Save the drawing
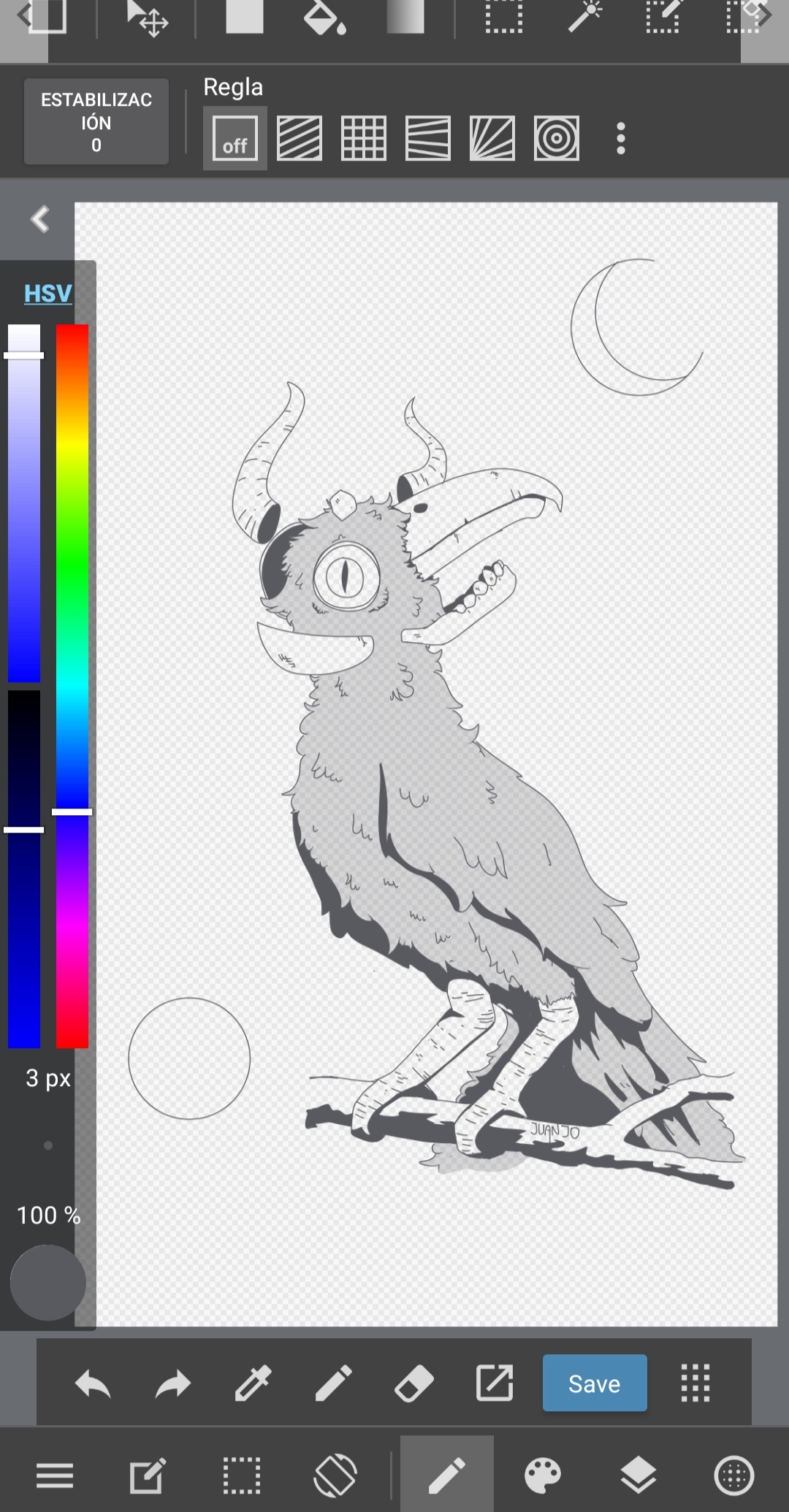 click(595, 1383)
